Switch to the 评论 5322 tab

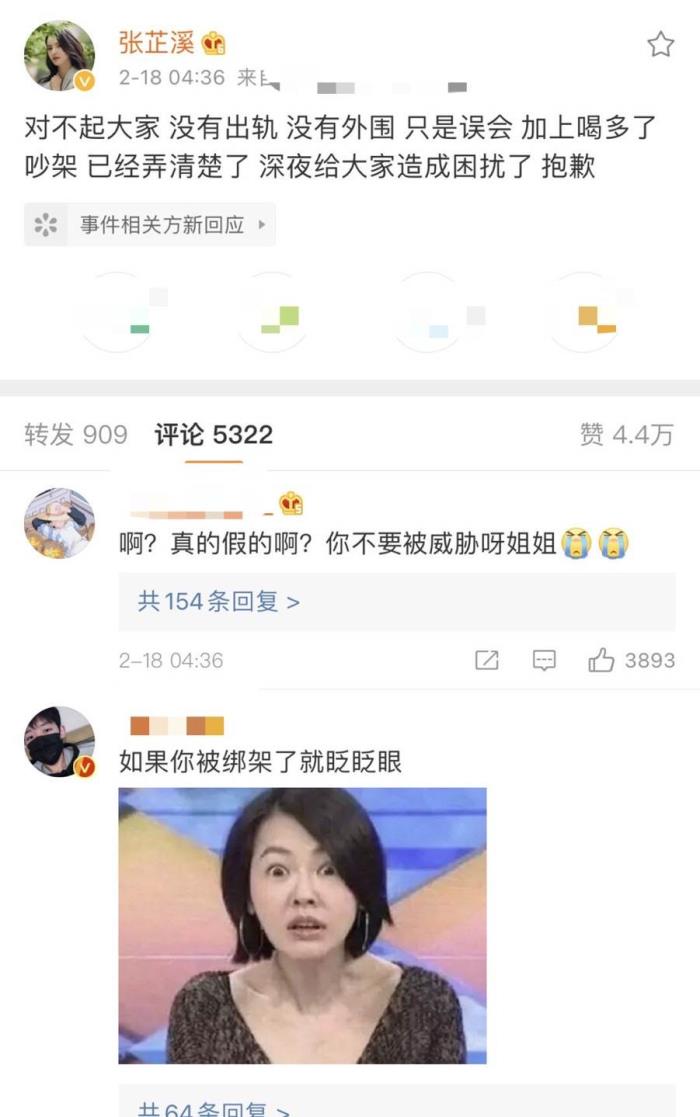[213, 434]
